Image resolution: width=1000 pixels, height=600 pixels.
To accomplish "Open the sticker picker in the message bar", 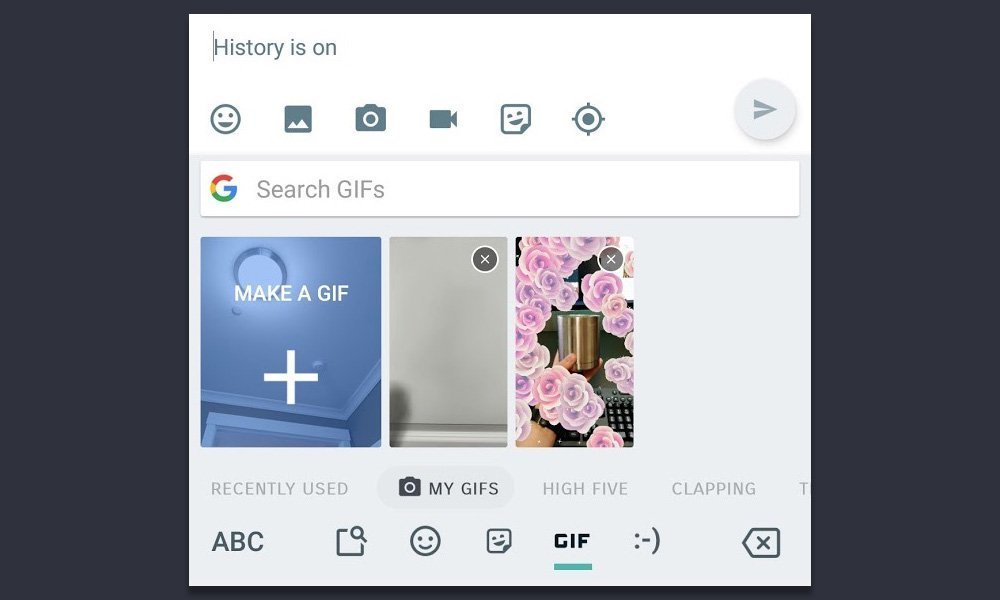I will (515, 119).
